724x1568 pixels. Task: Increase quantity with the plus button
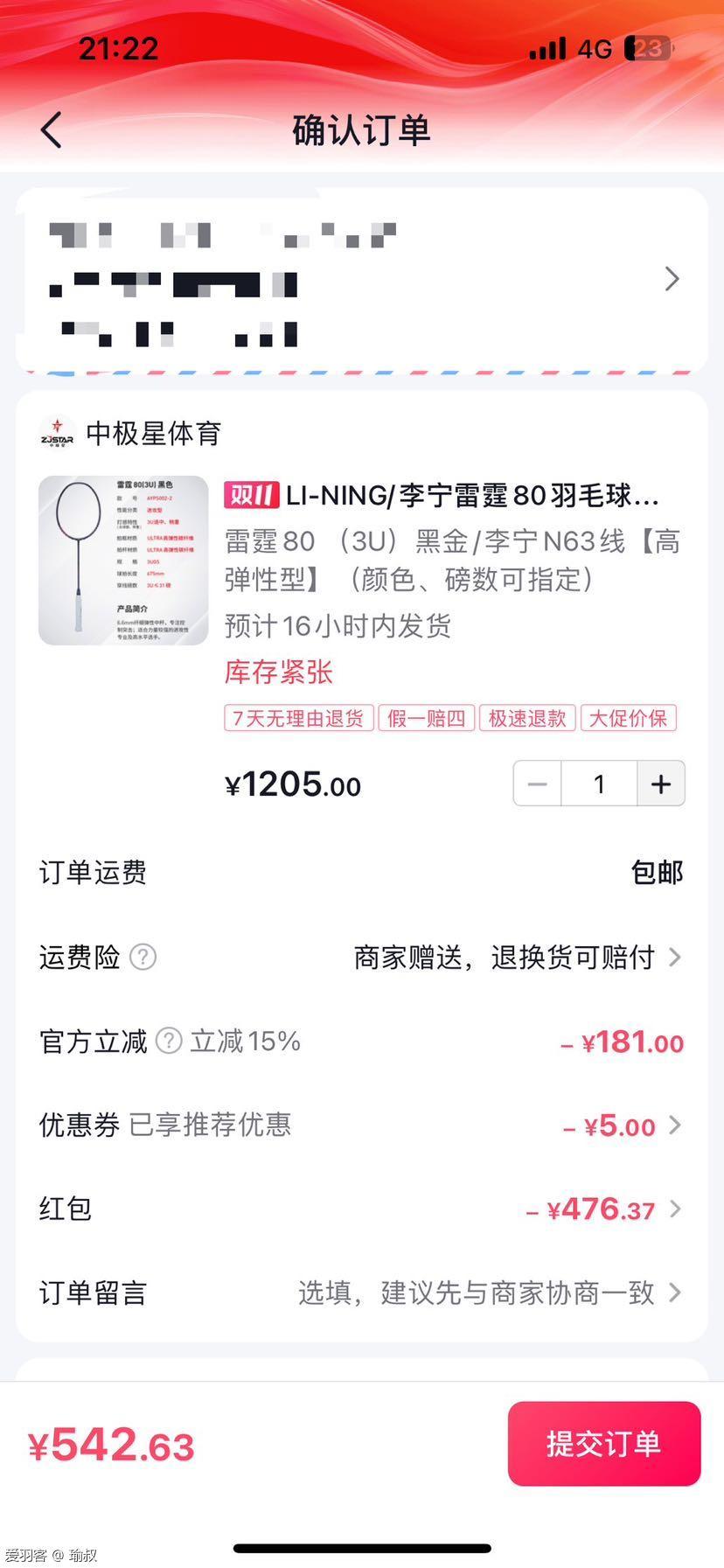pyautogui.click(x=660, y=784)
